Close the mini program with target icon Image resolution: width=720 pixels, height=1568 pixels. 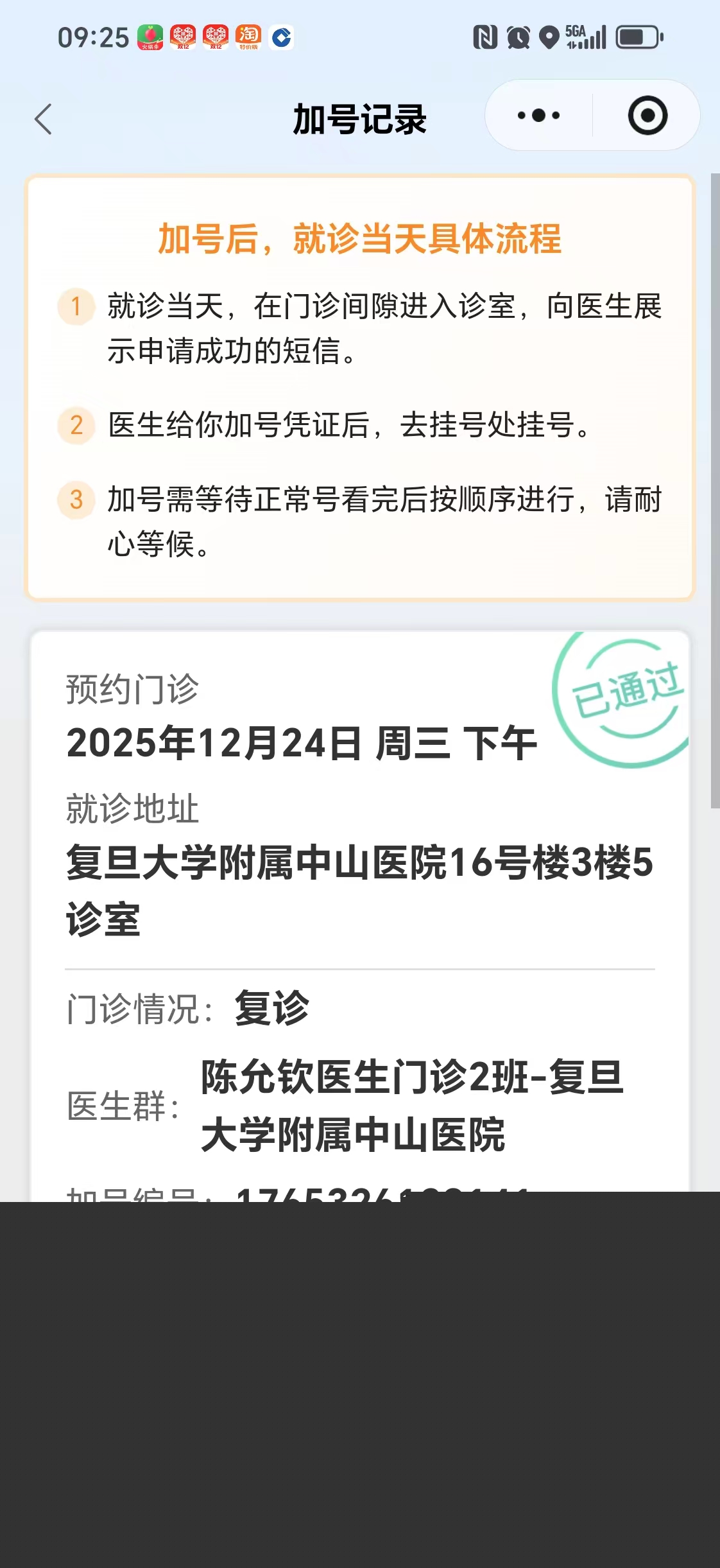647,116
